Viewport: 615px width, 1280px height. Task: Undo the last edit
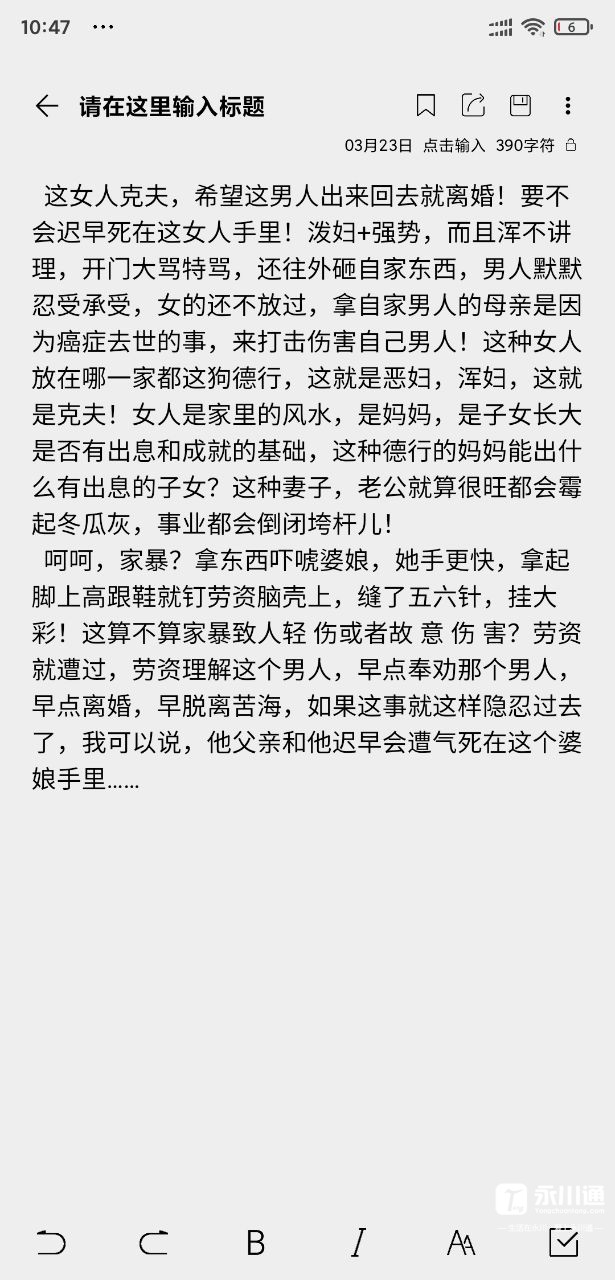(51, 1242)
